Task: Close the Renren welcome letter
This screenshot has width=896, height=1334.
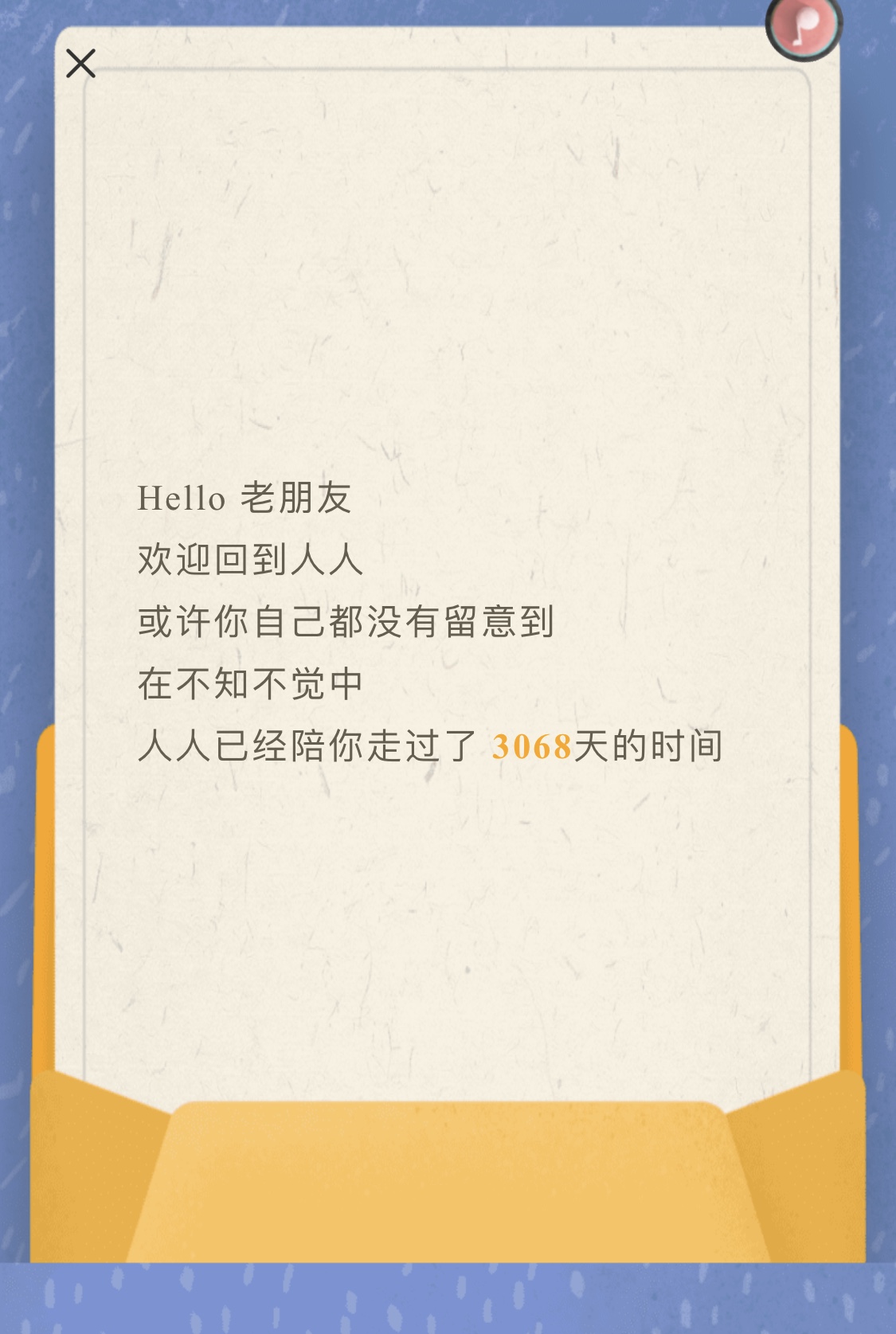Action: pyautogui.click(x=80, y=64)
